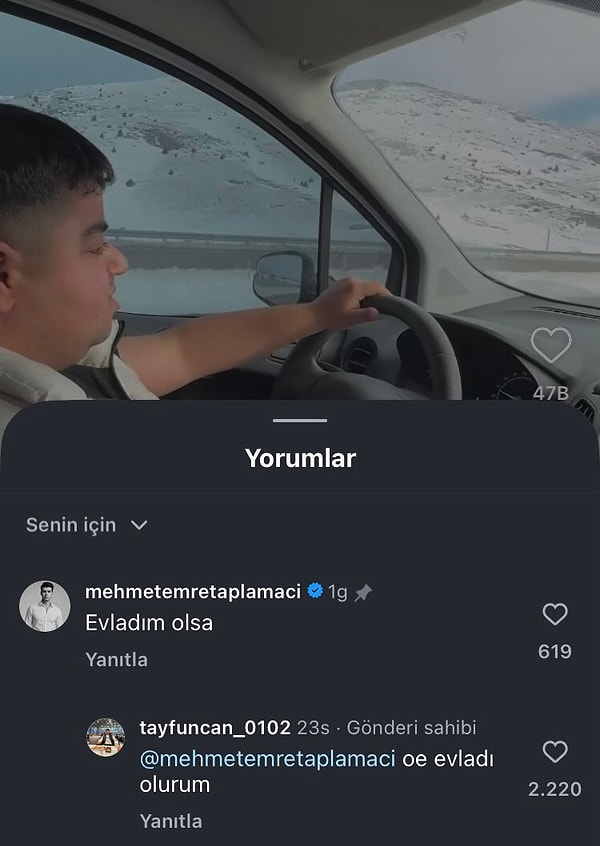
Task: Reply to the Evladım olsa comment
Action: click(116, 659)
